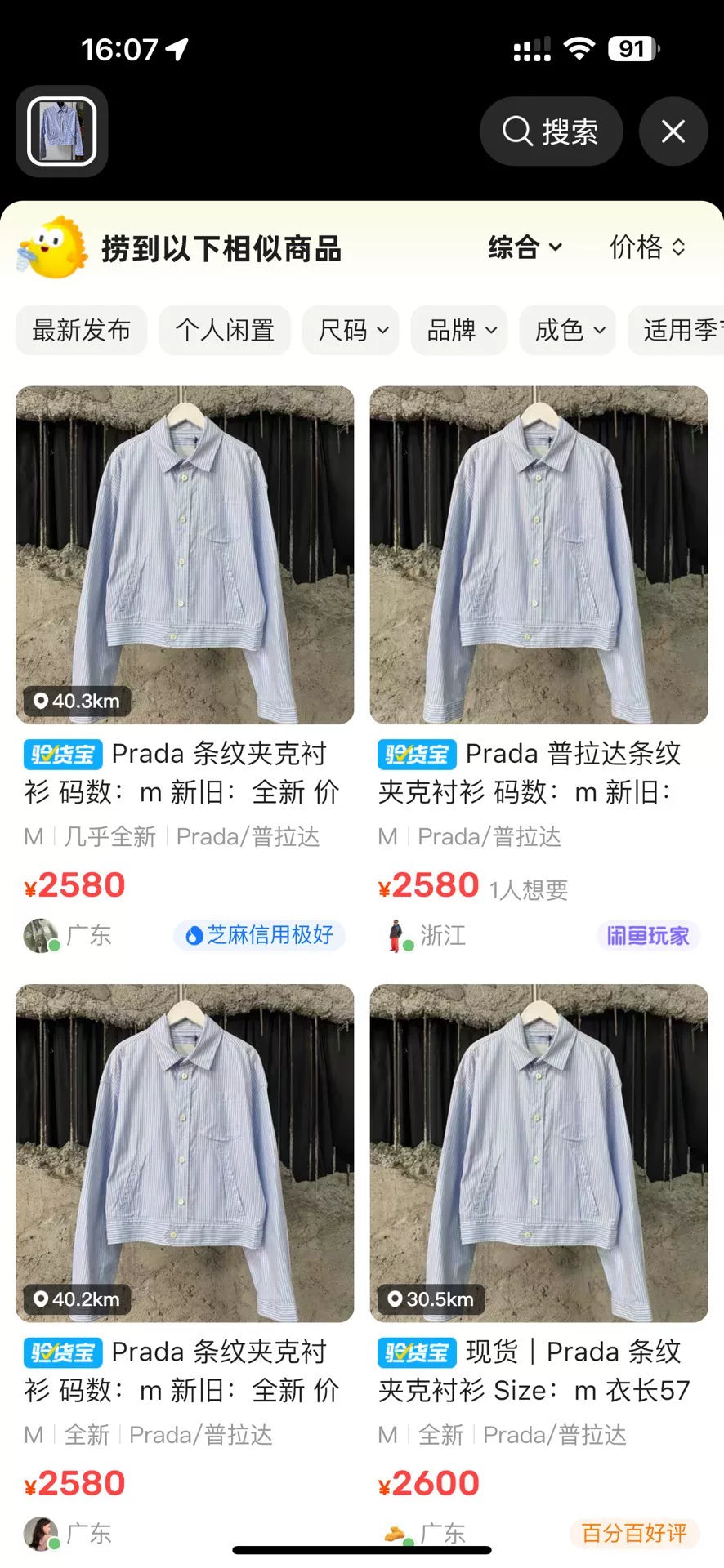The height and width of the screenshot is (1568, 724).
Task: Switch sorting to 综合
Action: (x=523, y=247)
